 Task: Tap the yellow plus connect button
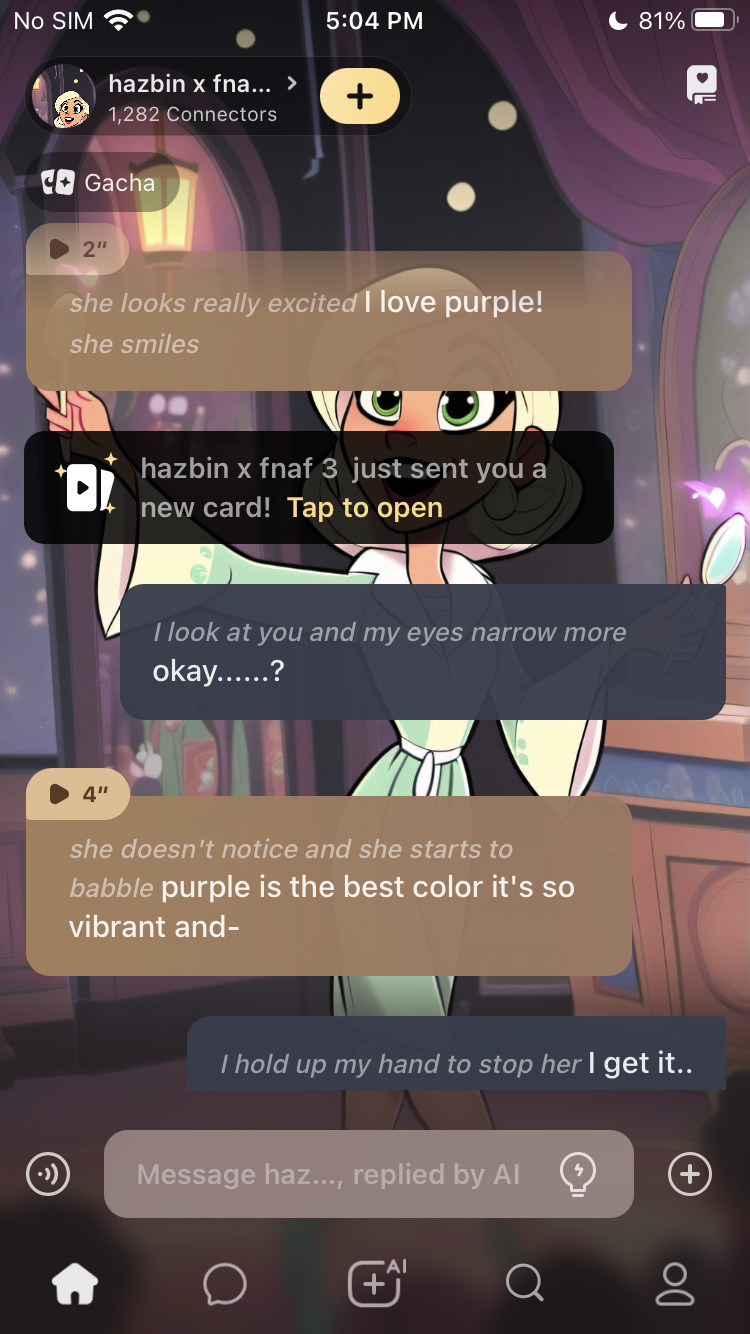360,97
